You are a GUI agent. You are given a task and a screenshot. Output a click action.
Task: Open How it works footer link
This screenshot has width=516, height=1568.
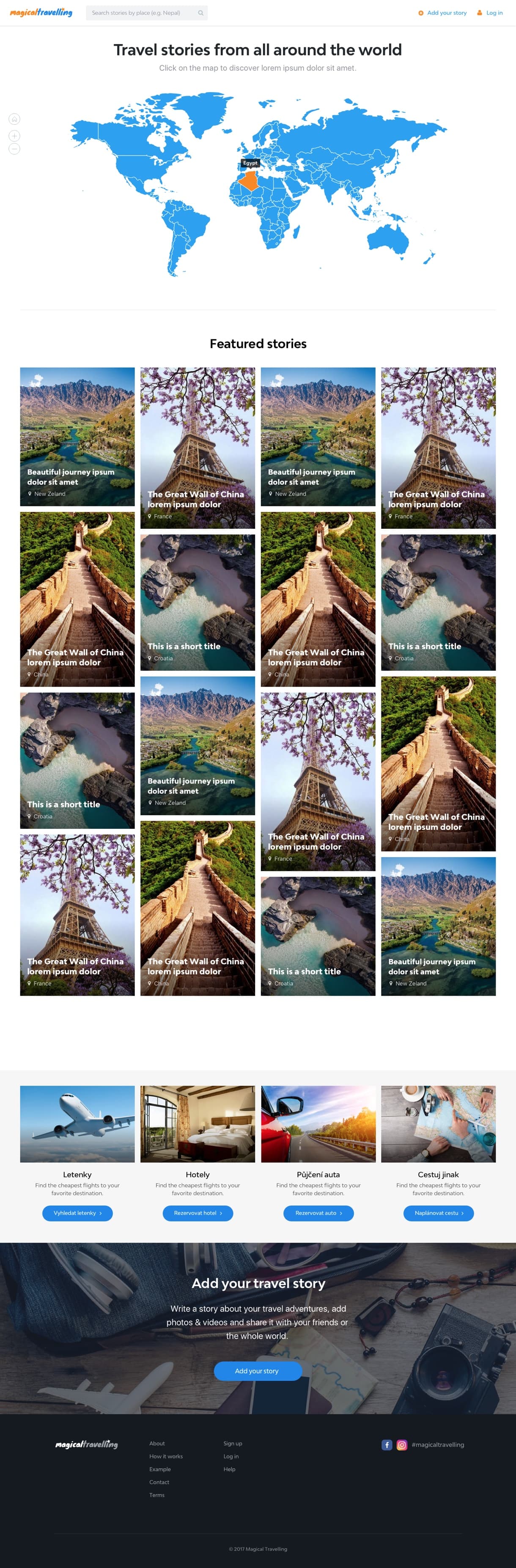click(165, 1456)
